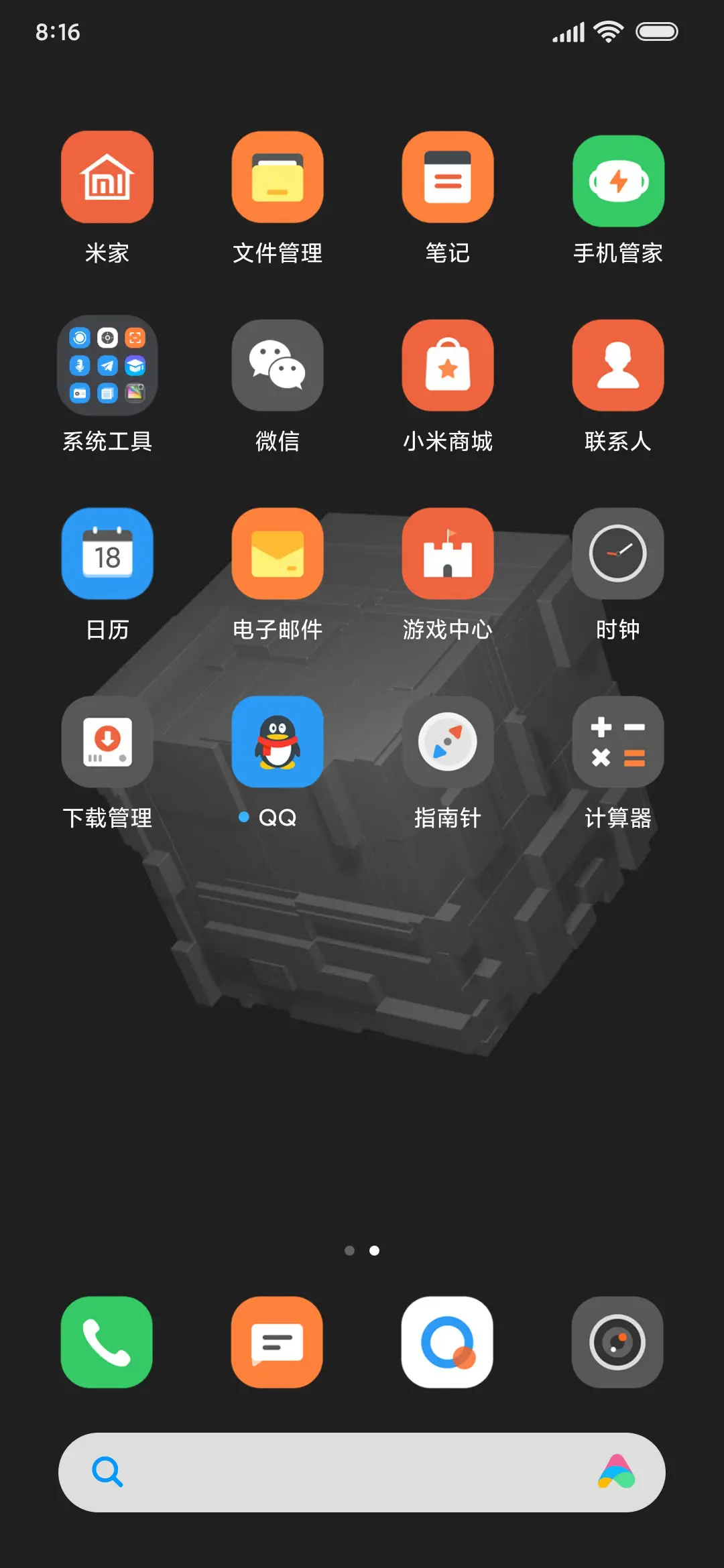Open WeChat (微信)
The width and height of the screenshot is (724, 1568).
click(x=278, y=365)
